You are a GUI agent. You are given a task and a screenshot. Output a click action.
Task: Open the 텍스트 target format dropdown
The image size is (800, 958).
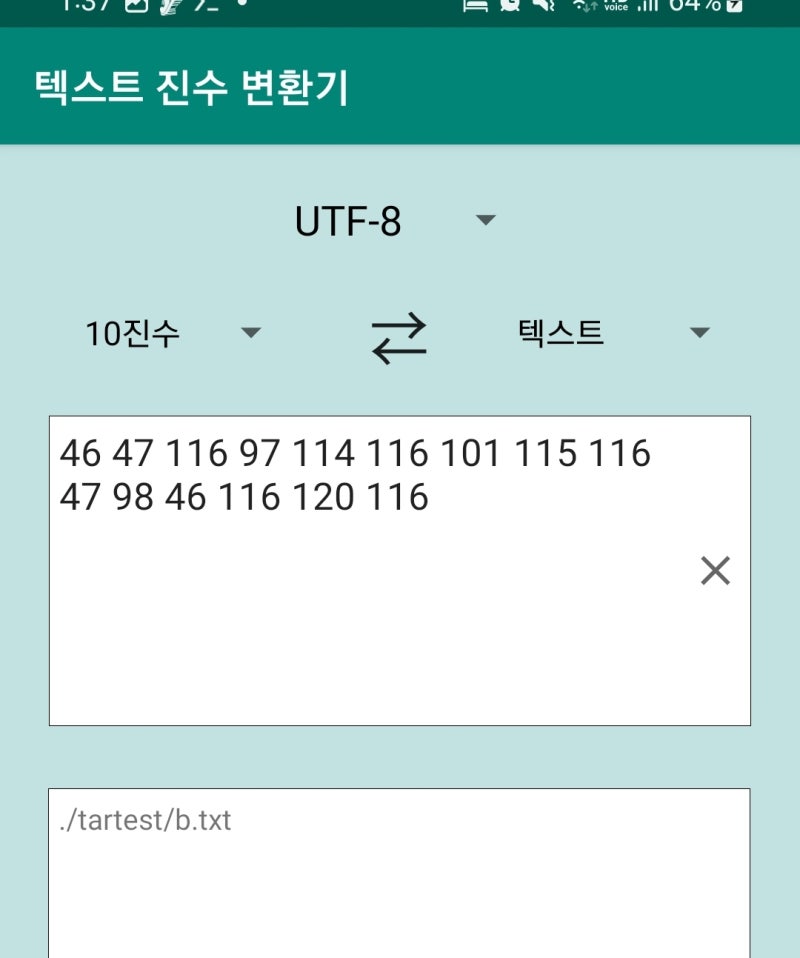click(x=612, y=333)
